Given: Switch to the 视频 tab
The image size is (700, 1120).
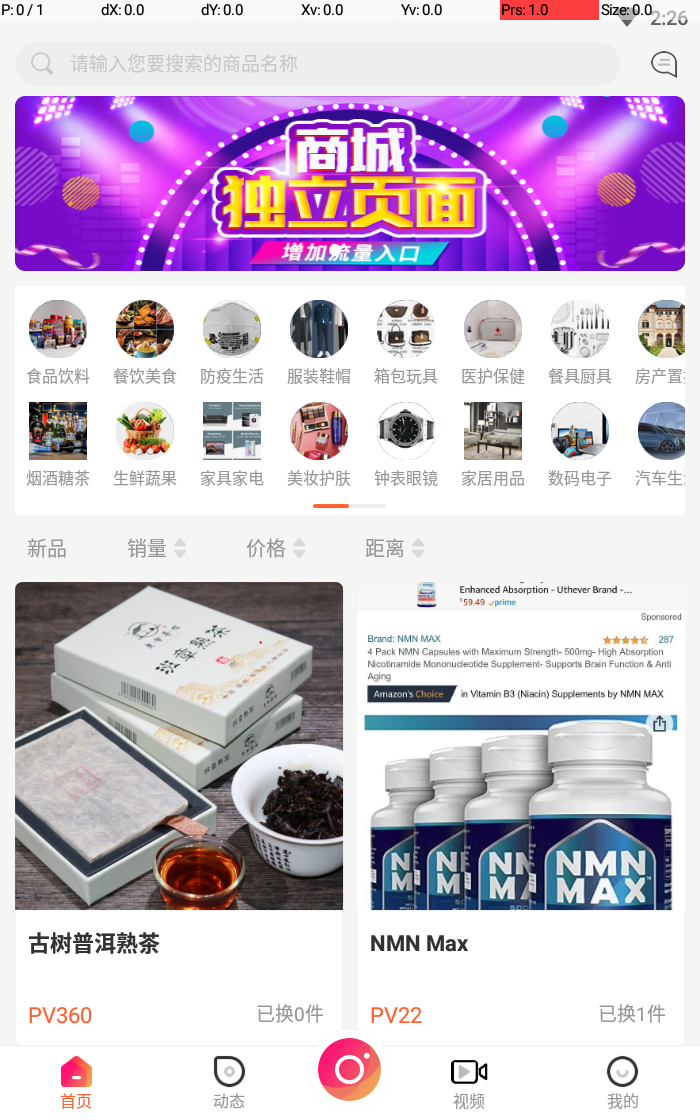Looking at the screenshot, I should [469, 1082].
